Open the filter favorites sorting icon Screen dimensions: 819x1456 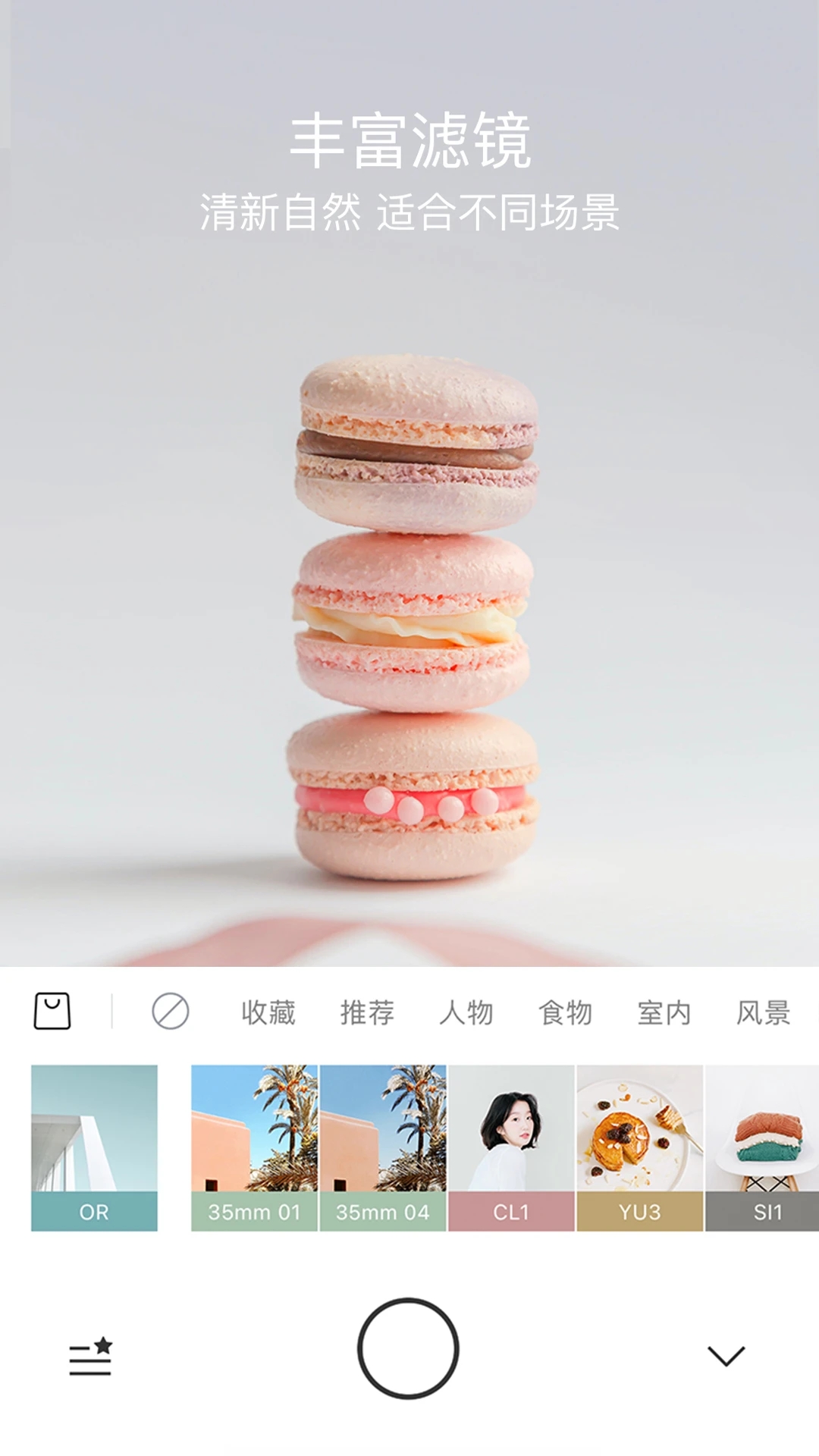(91, 1357)
